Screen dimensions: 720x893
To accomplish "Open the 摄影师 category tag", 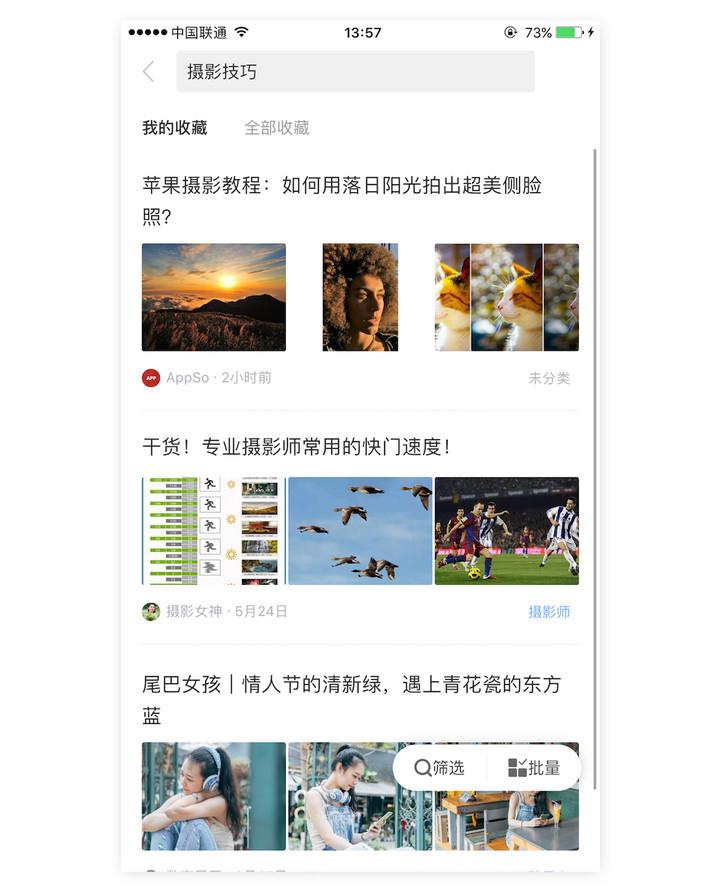I will coord(549,611).
